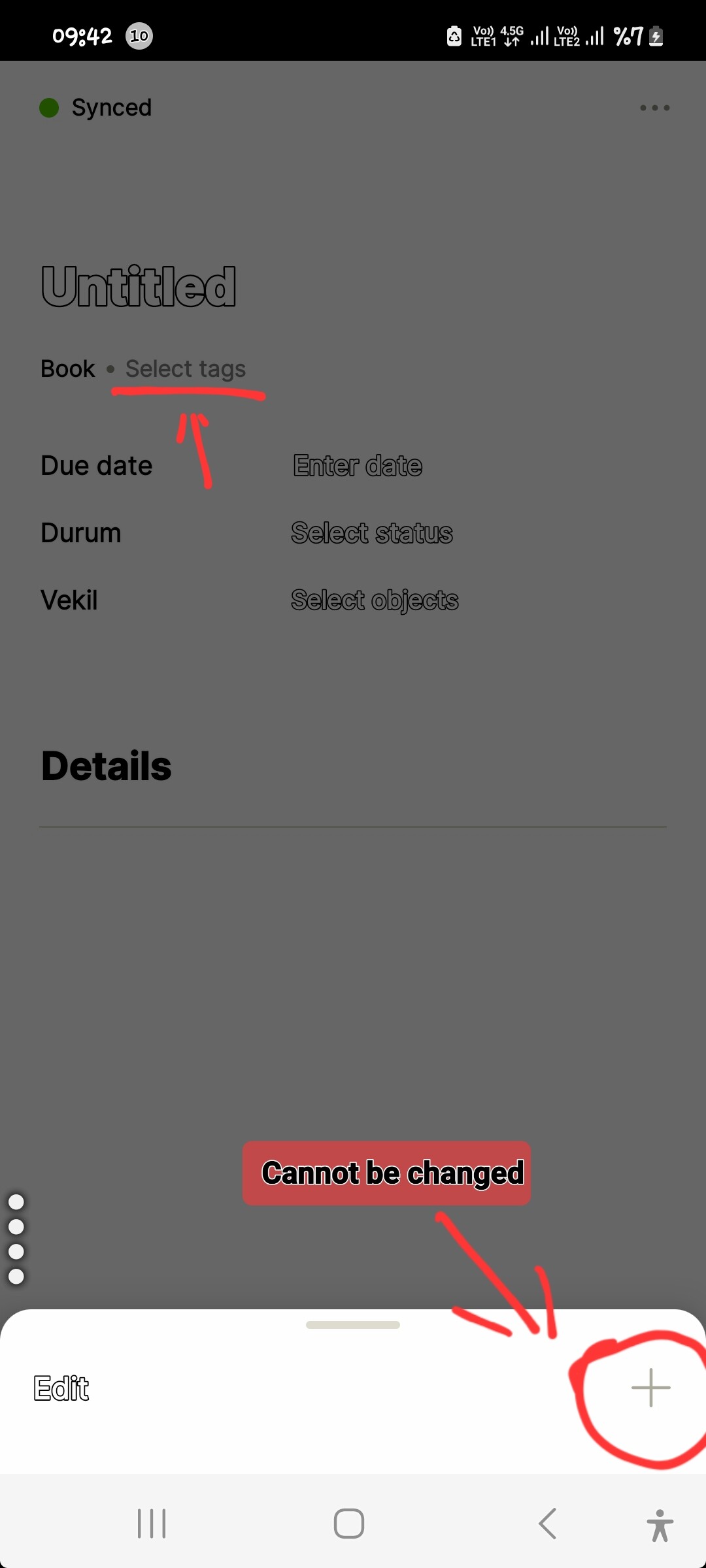
Task: Tap the Untitled title to rename it
Action: (139, 286)
